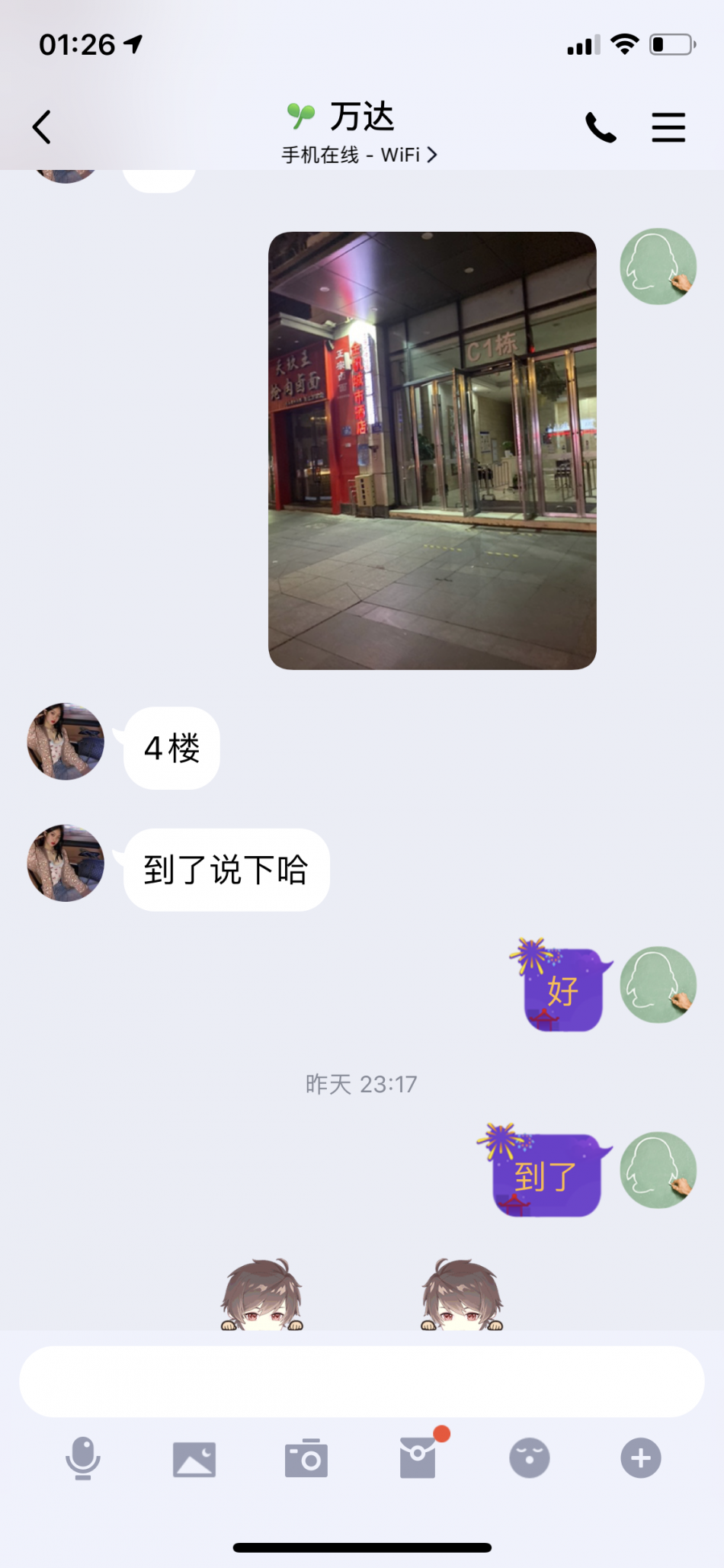
Task: Send a red packet
Action: coord(418,1458)
